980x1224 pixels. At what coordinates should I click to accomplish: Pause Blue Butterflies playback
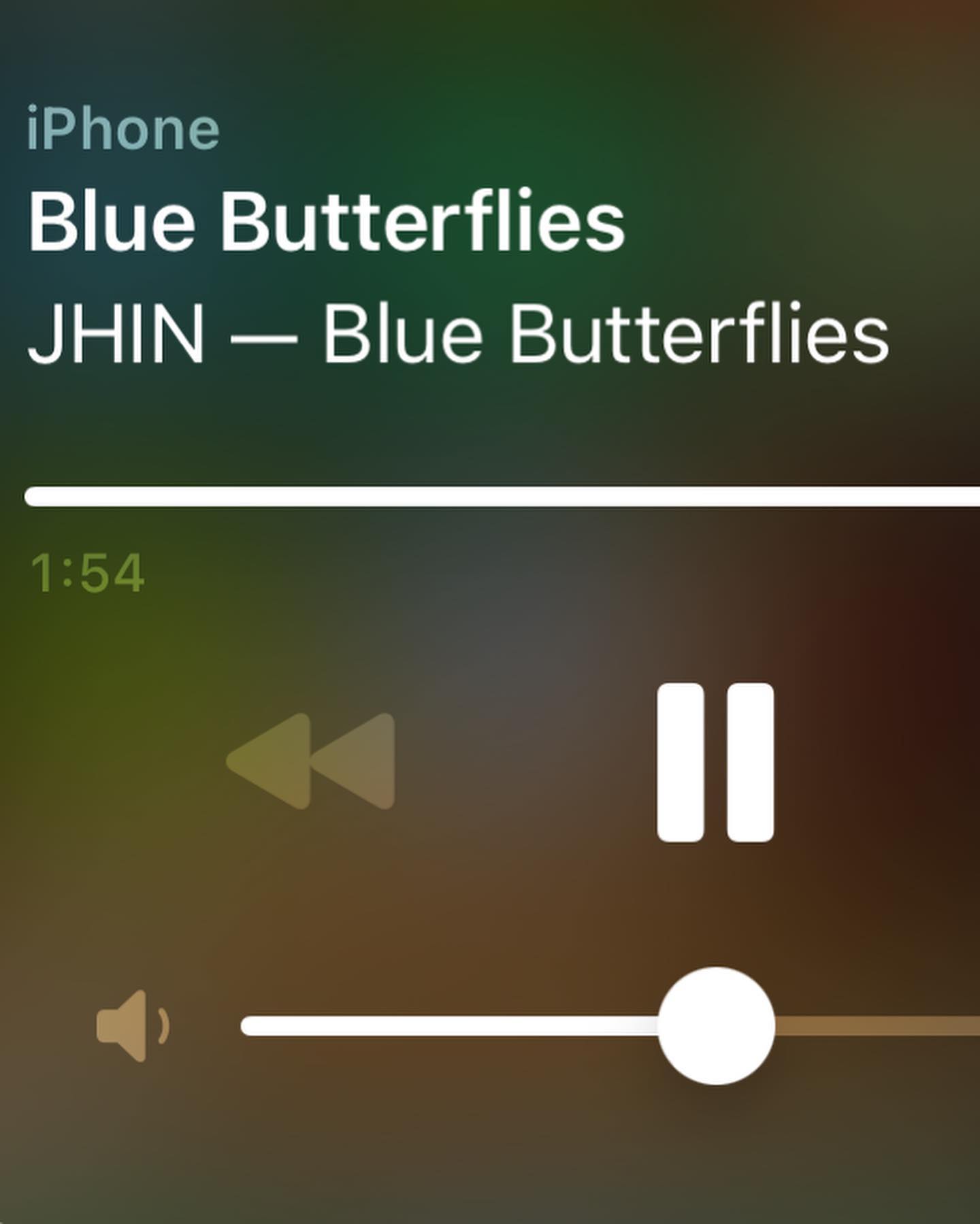pos(715,763)
